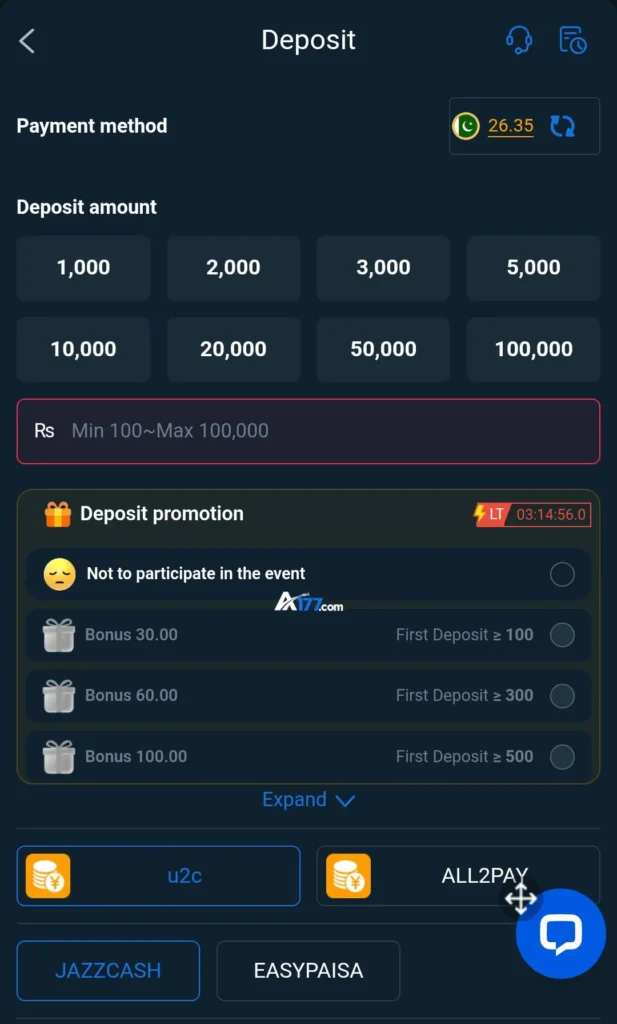Screen dimensions: 617x1024
Task: Go back from the Deposit screen
Action: [27, 40]
